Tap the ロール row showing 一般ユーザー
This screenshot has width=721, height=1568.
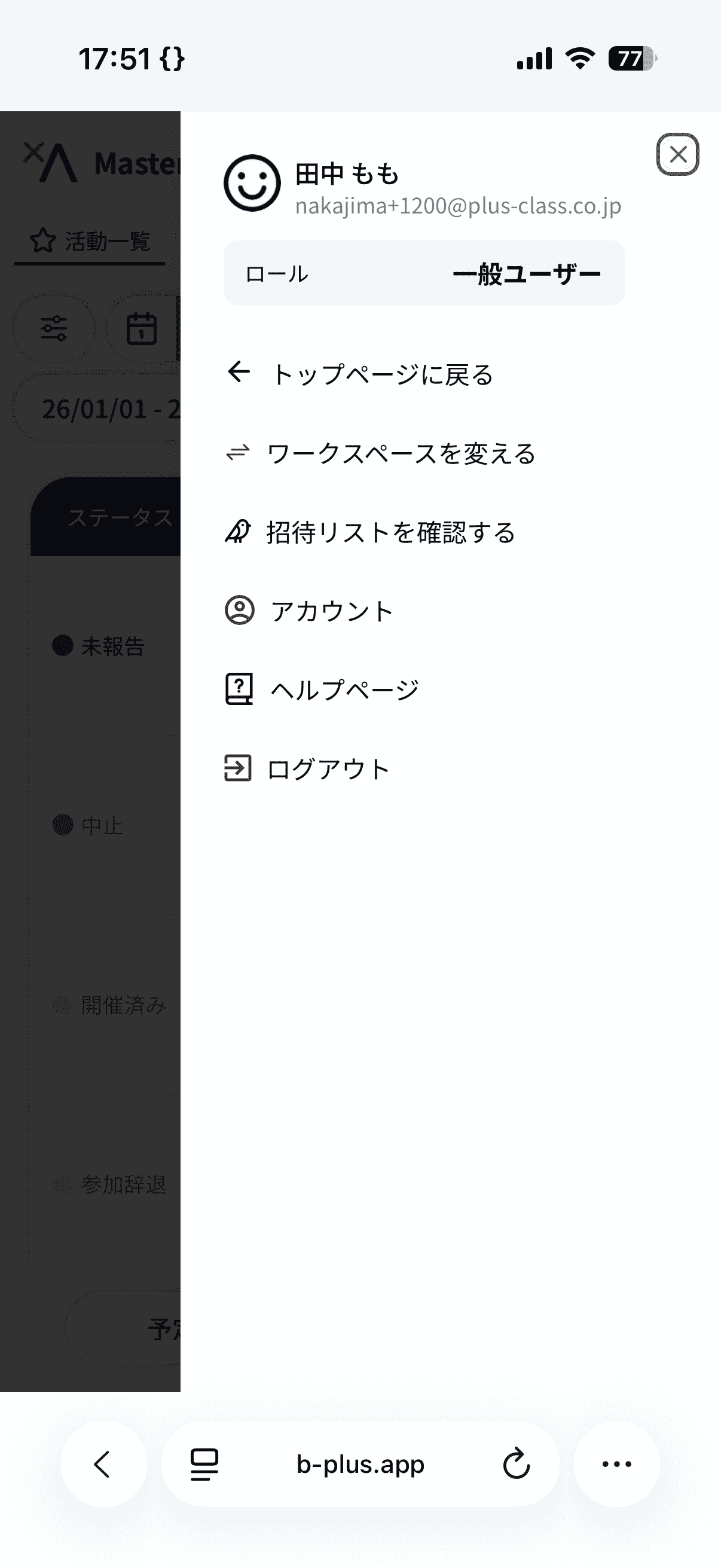(x=424, y=273)
